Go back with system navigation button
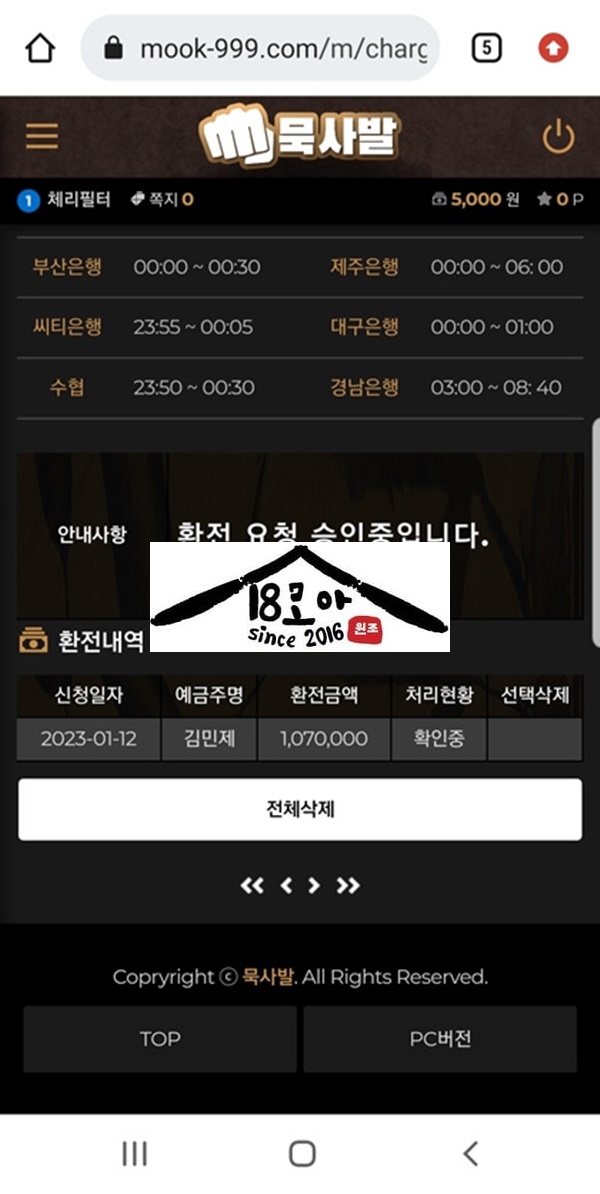 coord(470,1154)
